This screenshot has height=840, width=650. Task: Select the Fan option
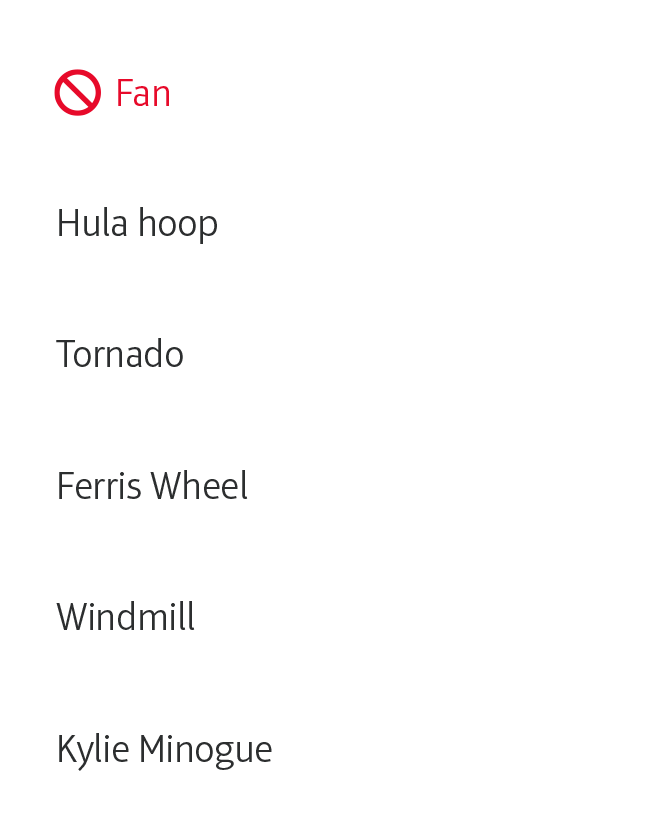[x=142, y=93]
